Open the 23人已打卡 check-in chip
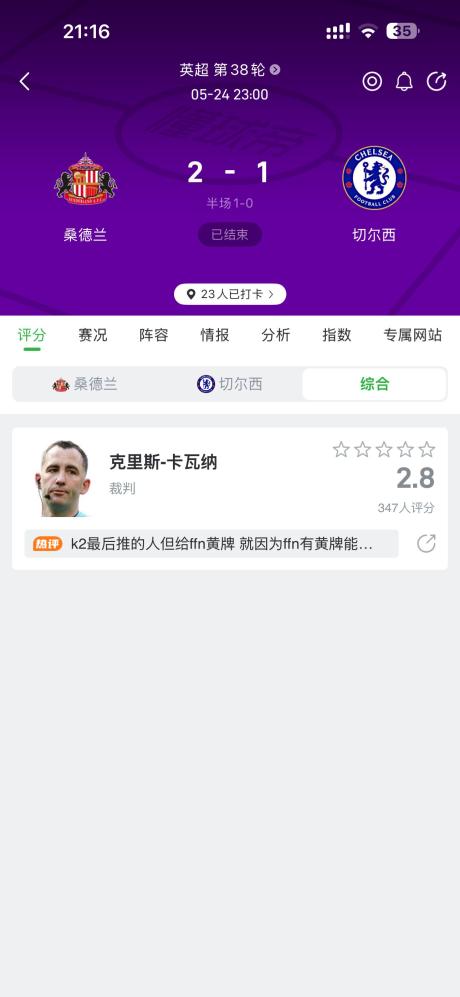This screenshot has height=997, width=460. (x=230, y=294)
